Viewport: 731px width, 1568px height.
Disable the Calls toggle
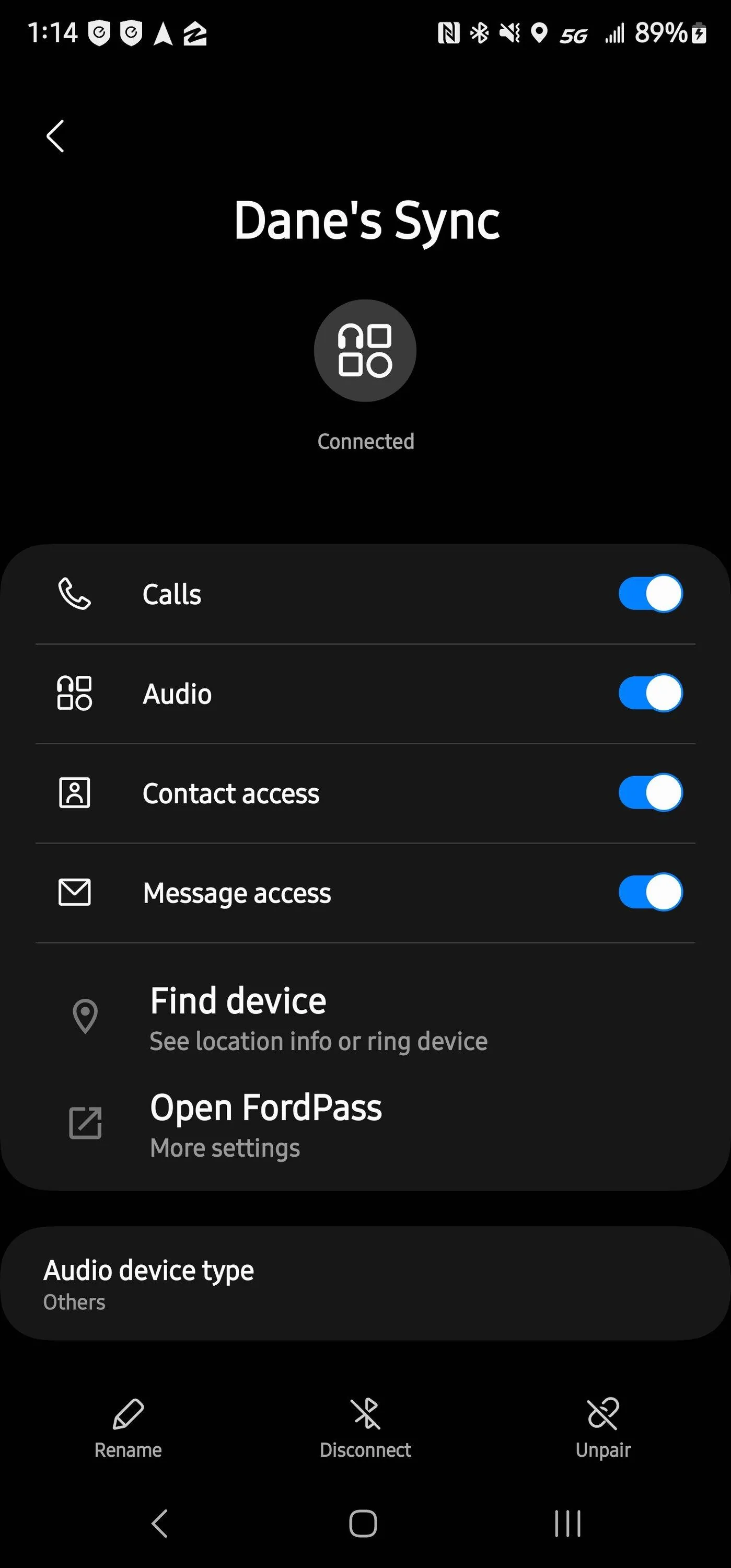[650, 593]
